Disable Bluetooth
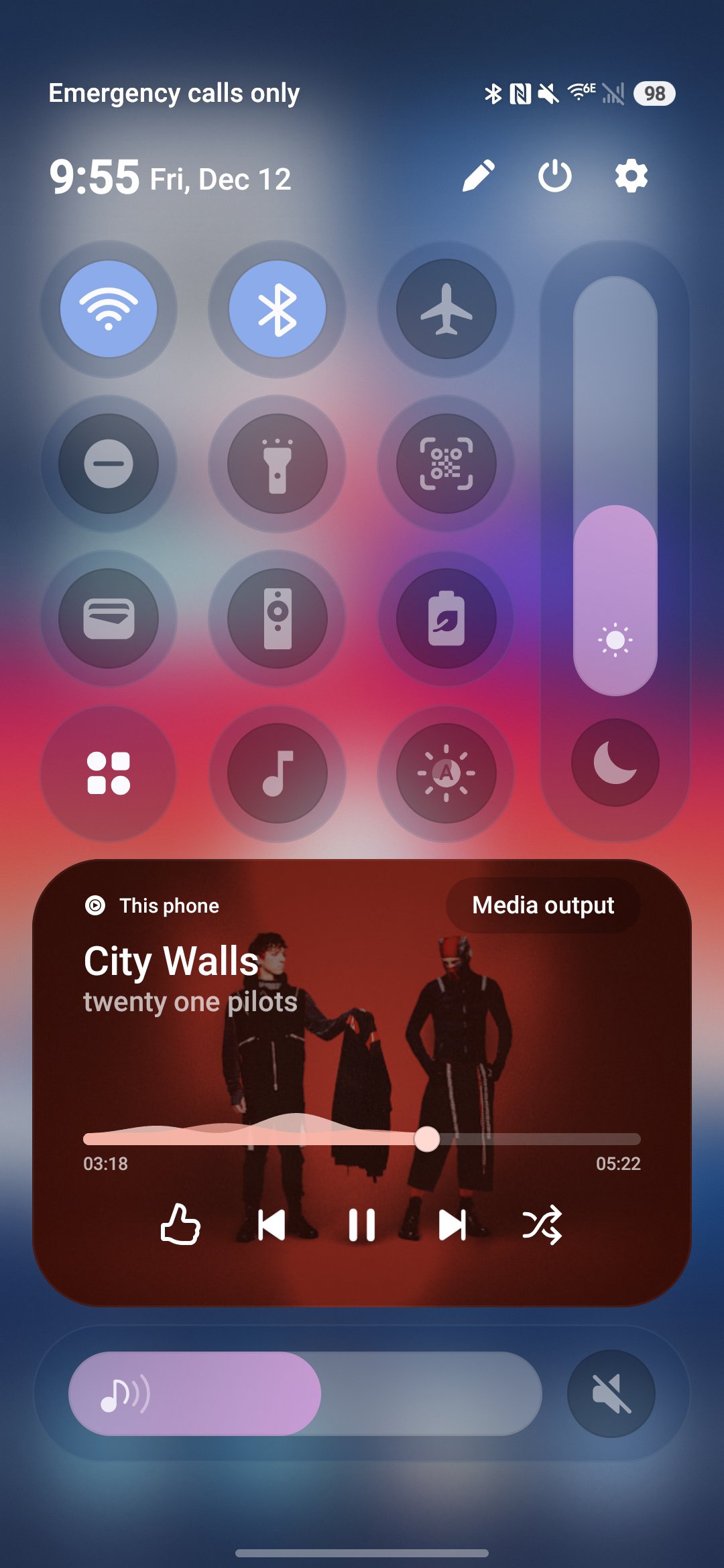This screenshot has width=724, height=1568. pos(278,309)
